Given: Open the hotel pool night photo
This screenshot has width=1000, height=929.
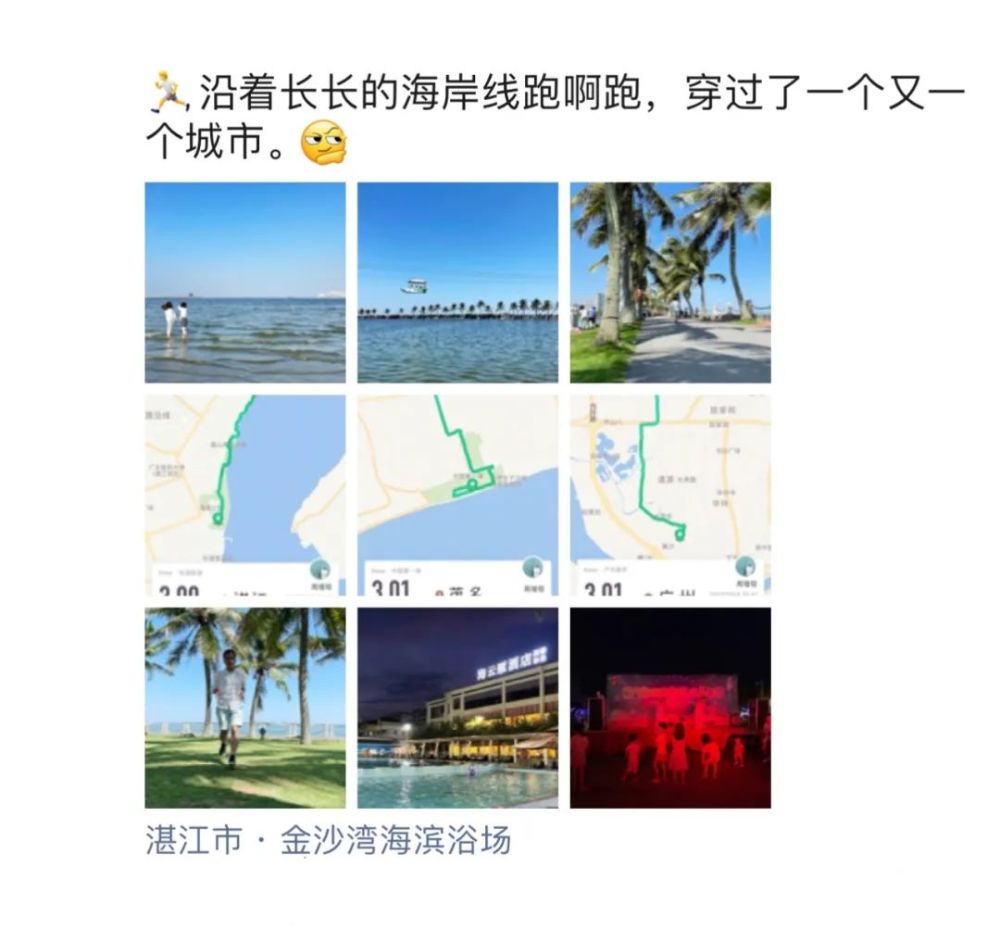Looking at the screenshot, I should coord(457,708).
